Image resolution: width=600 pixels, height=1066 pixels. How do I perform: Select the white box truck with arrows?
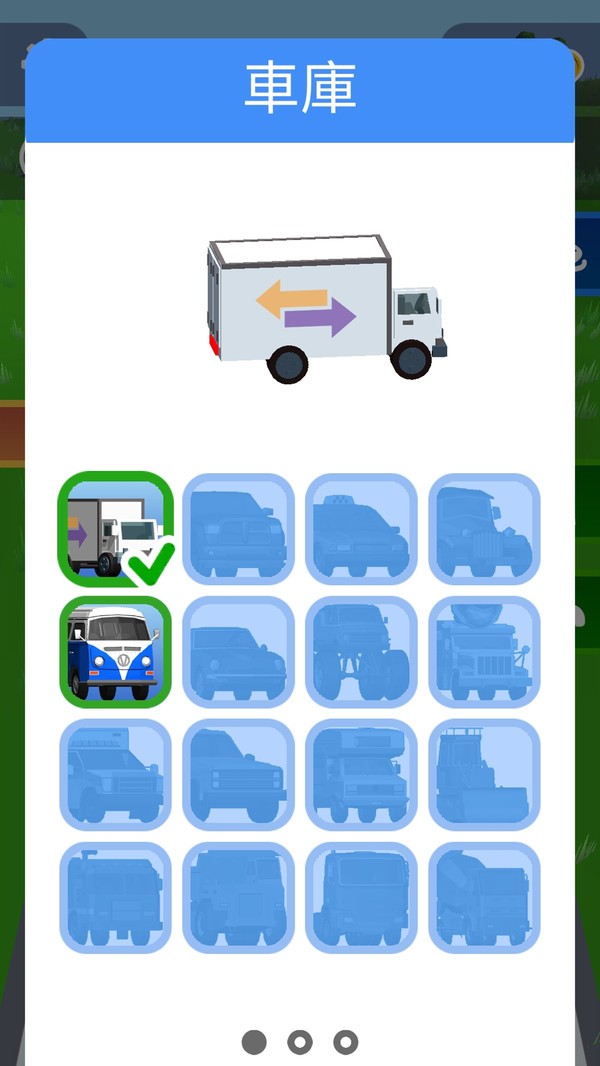click(x=115, y=529)
